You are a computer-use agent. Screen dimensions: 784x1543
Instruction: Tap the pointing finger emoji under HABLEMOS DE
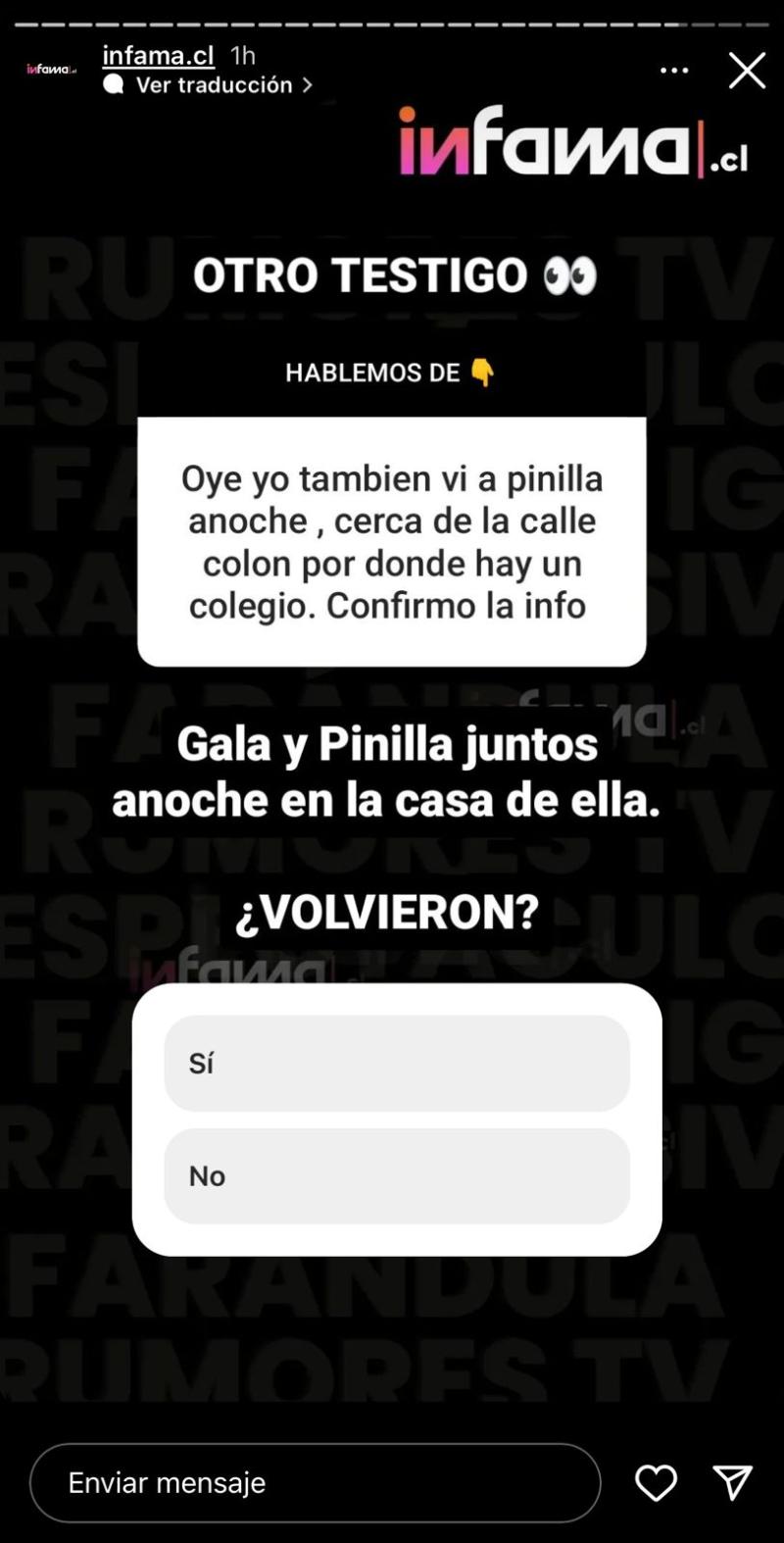pyautogui.click(x=486, y=372)
